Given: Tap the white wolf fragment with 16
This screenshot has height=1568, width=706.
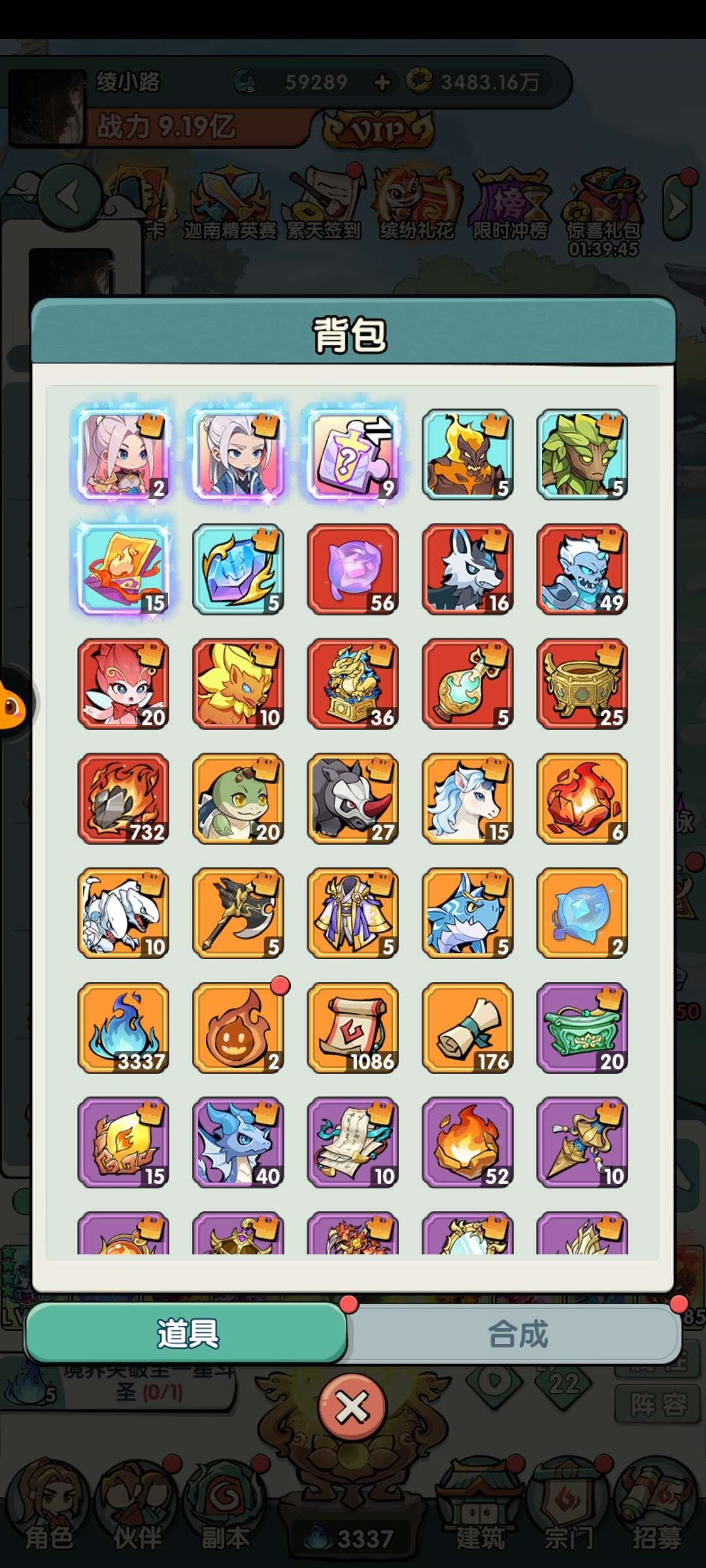Looking at the screenshot, I should tap(467, 569).
